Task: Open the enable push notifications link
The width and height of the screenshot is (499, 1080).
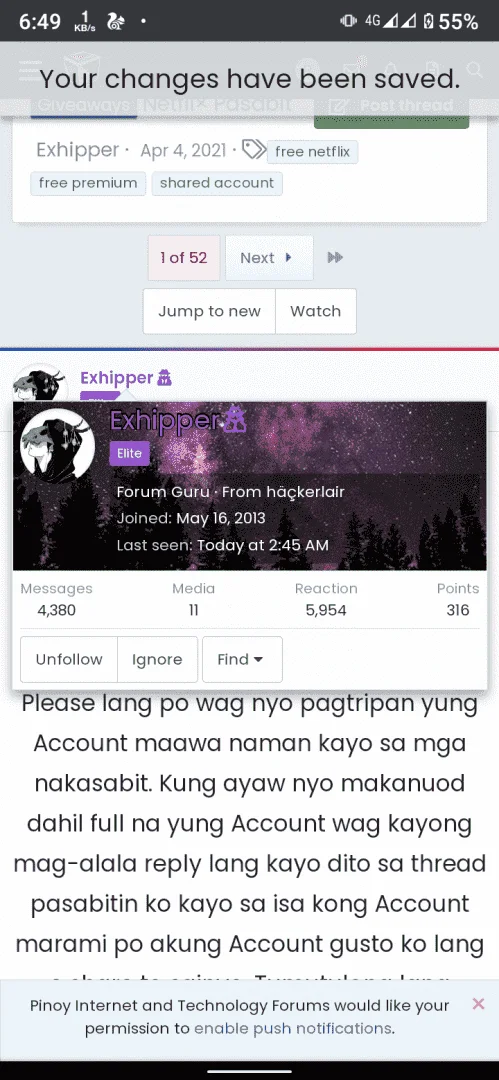Action: [x=293, y=1028]
